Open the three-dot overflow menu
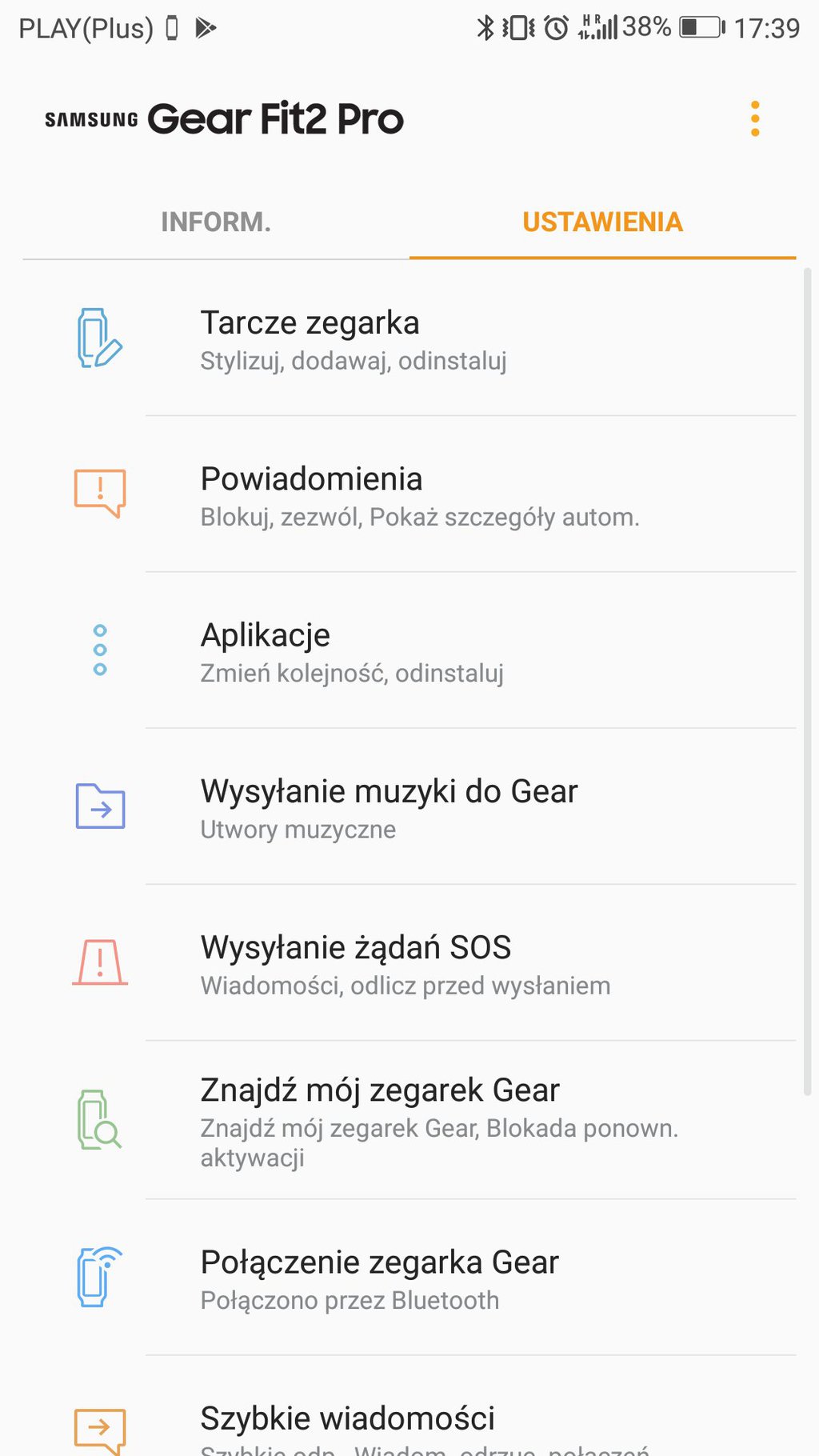Screen dimensions: 819x1456 (754, 119)
